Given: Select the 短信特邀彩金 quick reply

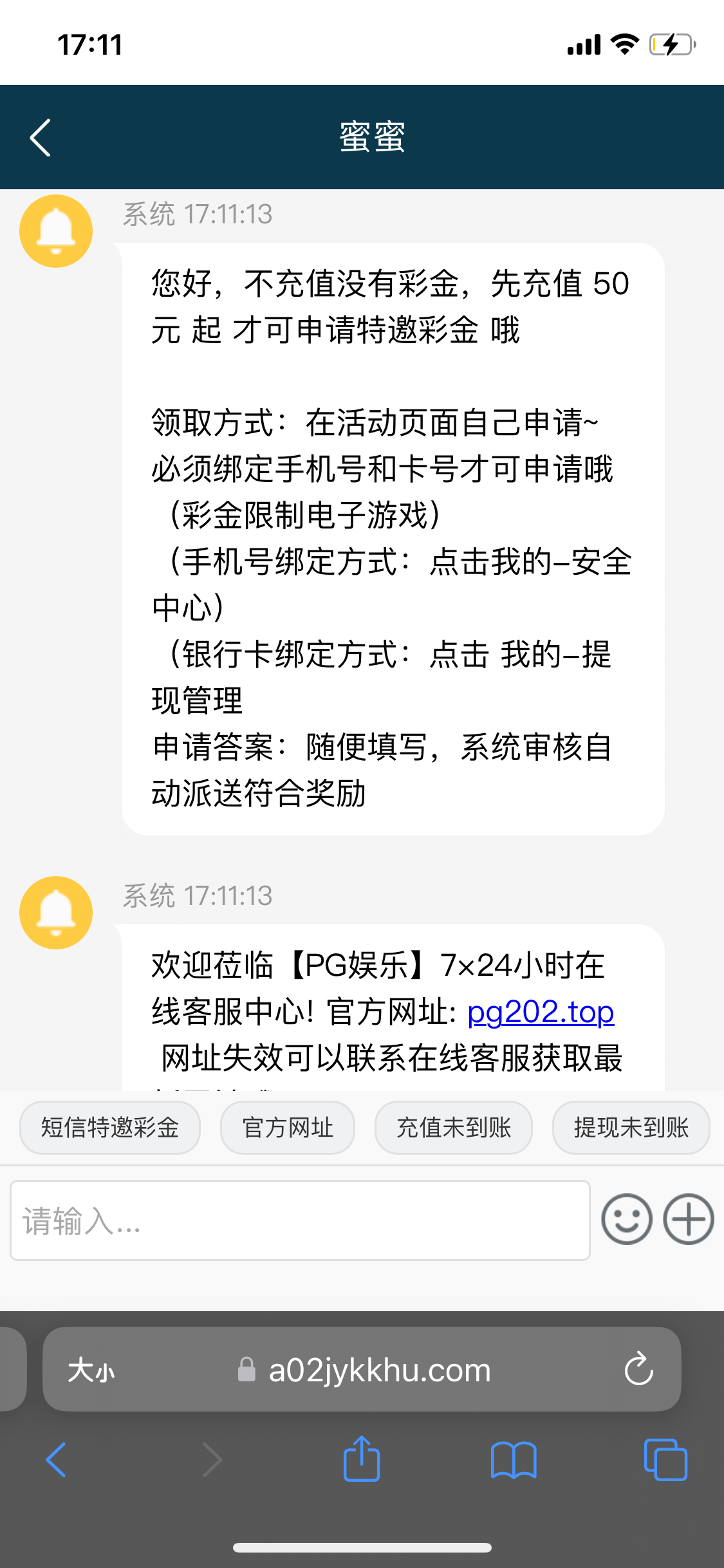Looking at the screenshot, I should (x=110, y=1128).
